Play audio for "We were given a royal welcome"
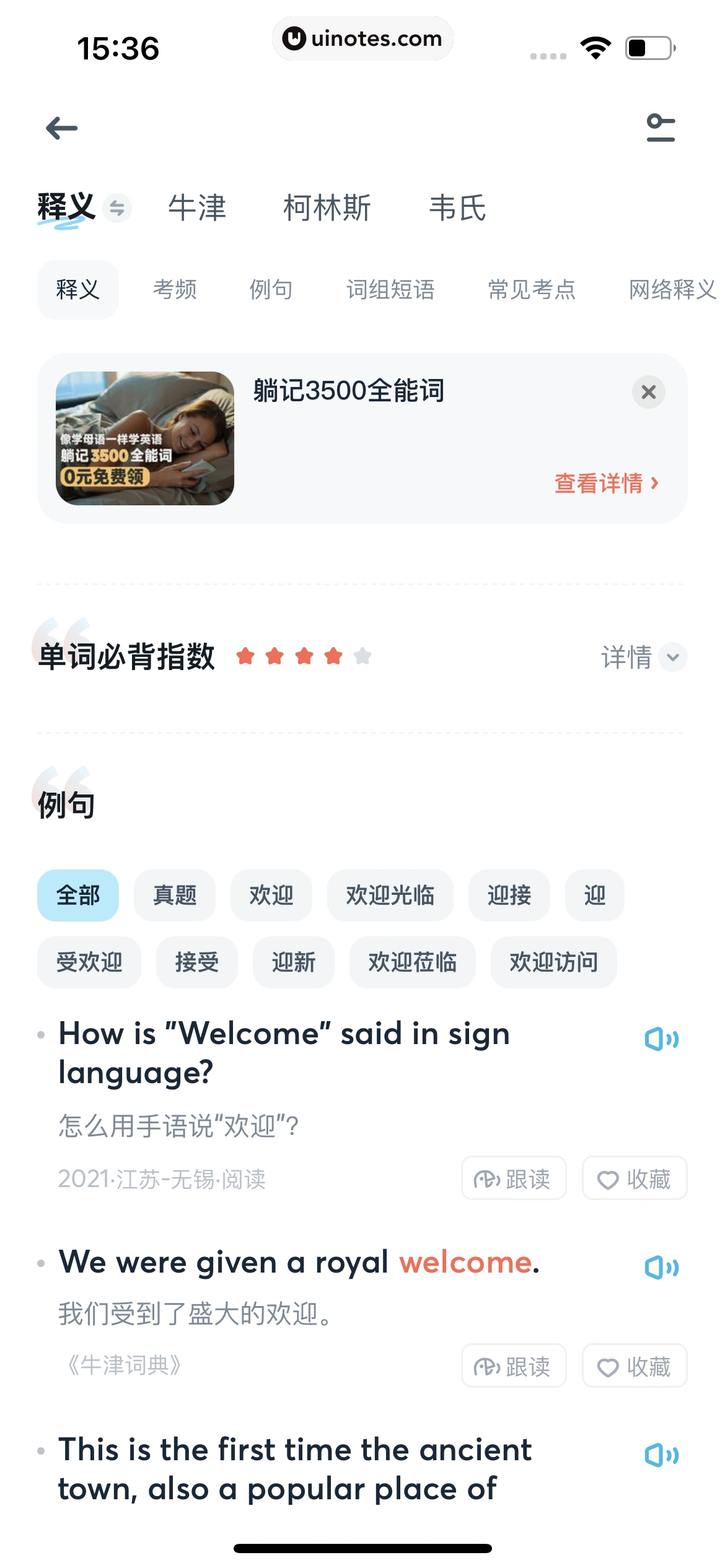725x1568 pixels. click(x=662, y=1266)
